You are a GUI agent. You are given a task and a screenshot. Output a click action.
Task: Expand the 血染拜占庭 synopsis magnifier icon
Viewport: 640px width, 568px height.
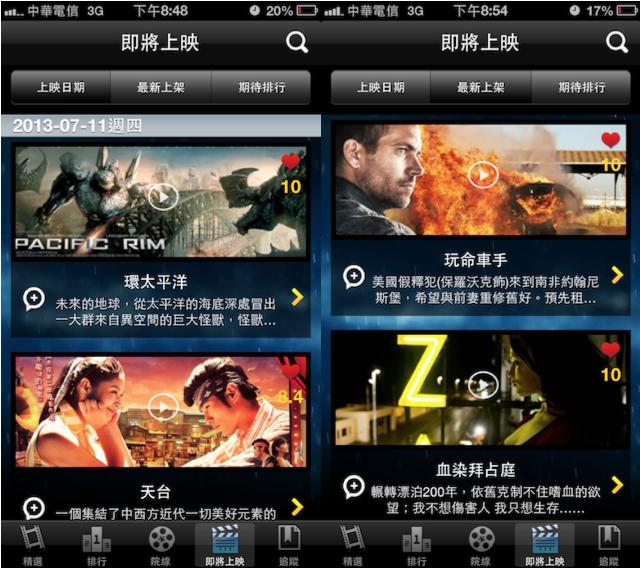click(354, 486)
